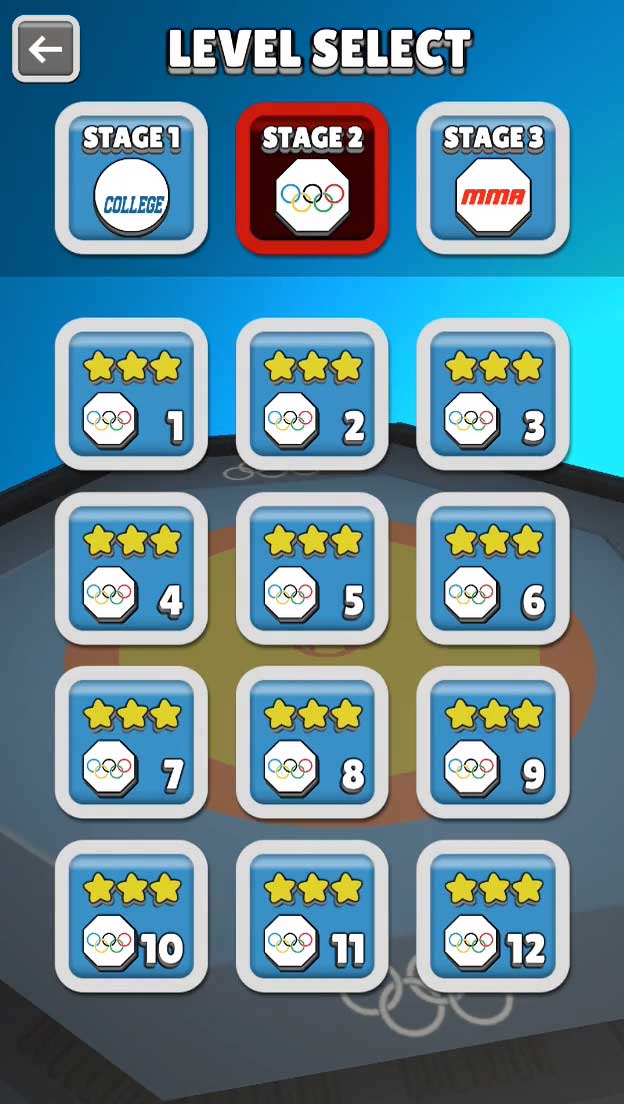Switch to Stage 1 College

click(x=131, y=178)
